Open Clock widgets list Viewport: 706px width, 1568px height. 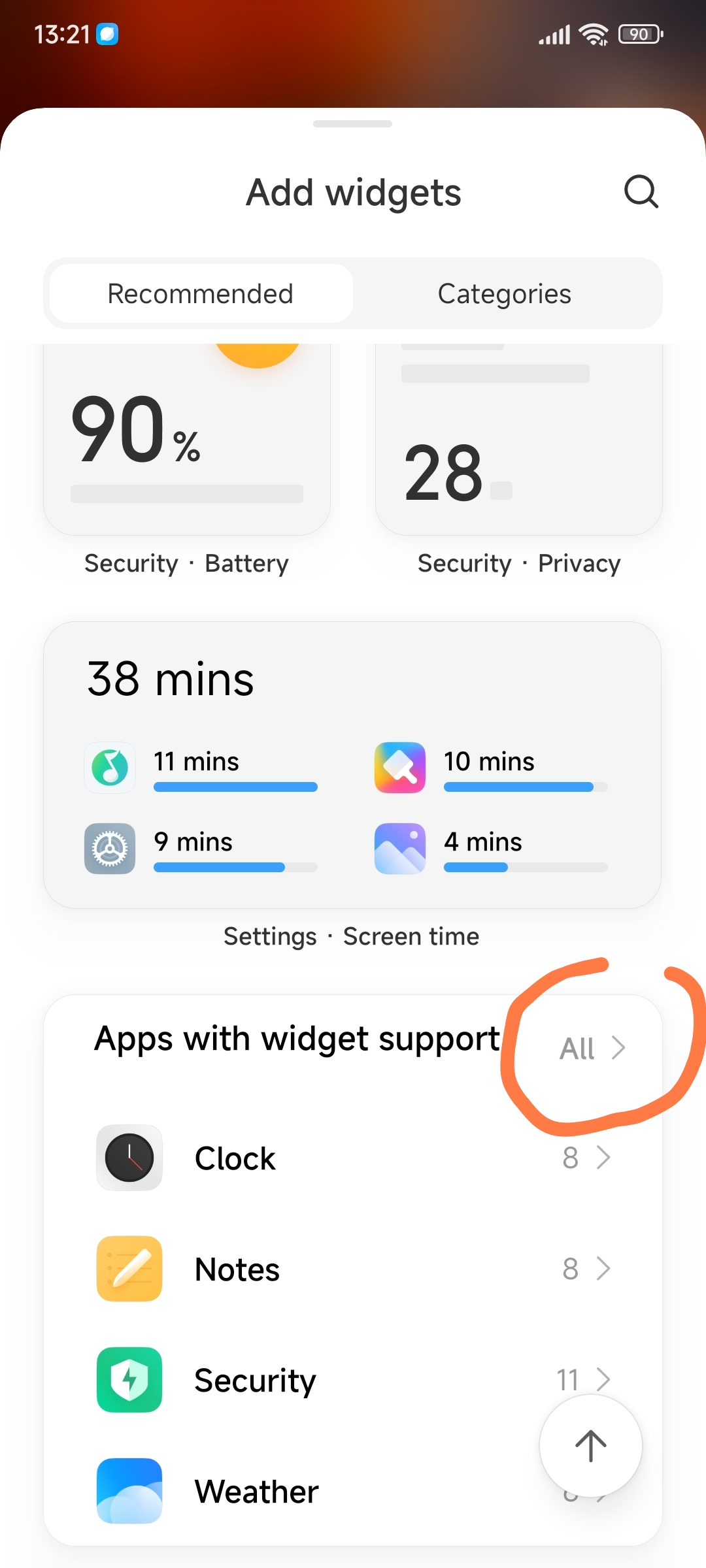point(353,1158)
